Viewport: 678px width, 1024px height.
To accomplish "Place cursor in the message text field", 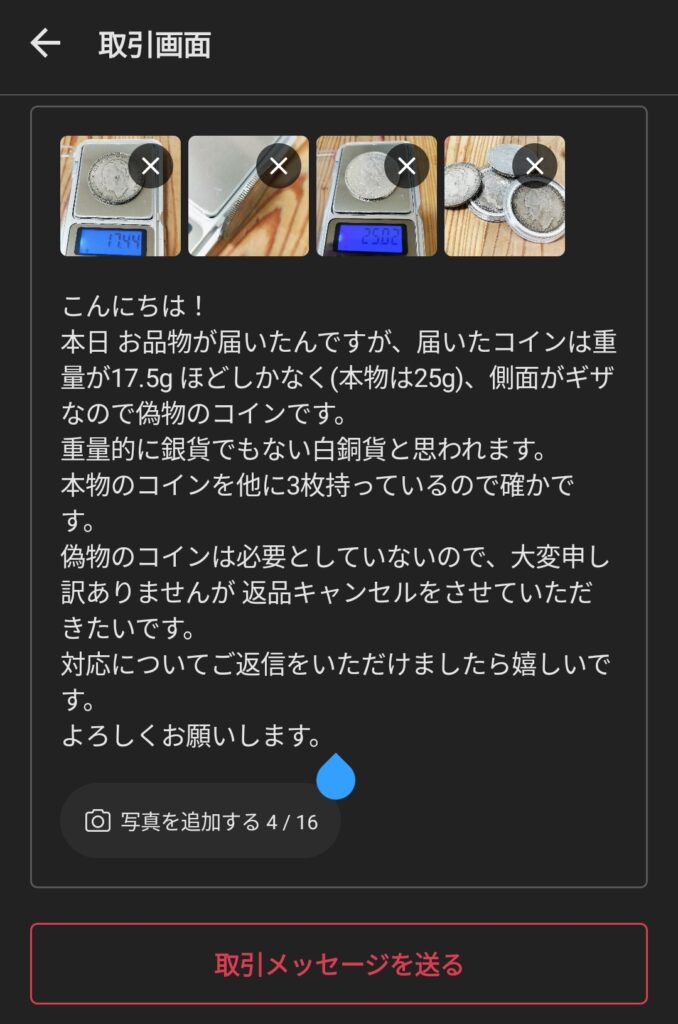I will pyautogui.click(x=338, y=520).
